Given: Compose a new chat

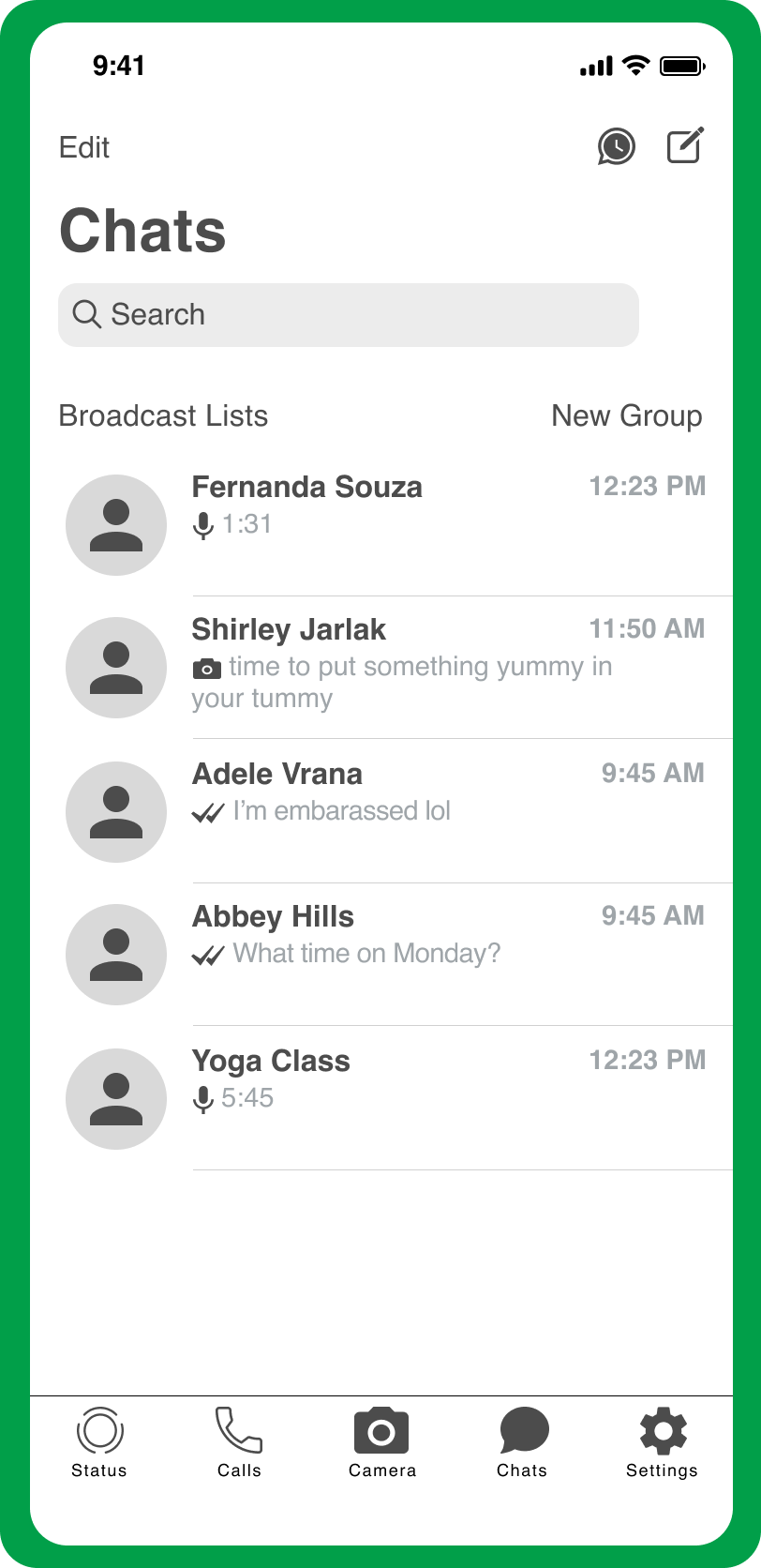Looking at the screenshot, I should (685, 145).
